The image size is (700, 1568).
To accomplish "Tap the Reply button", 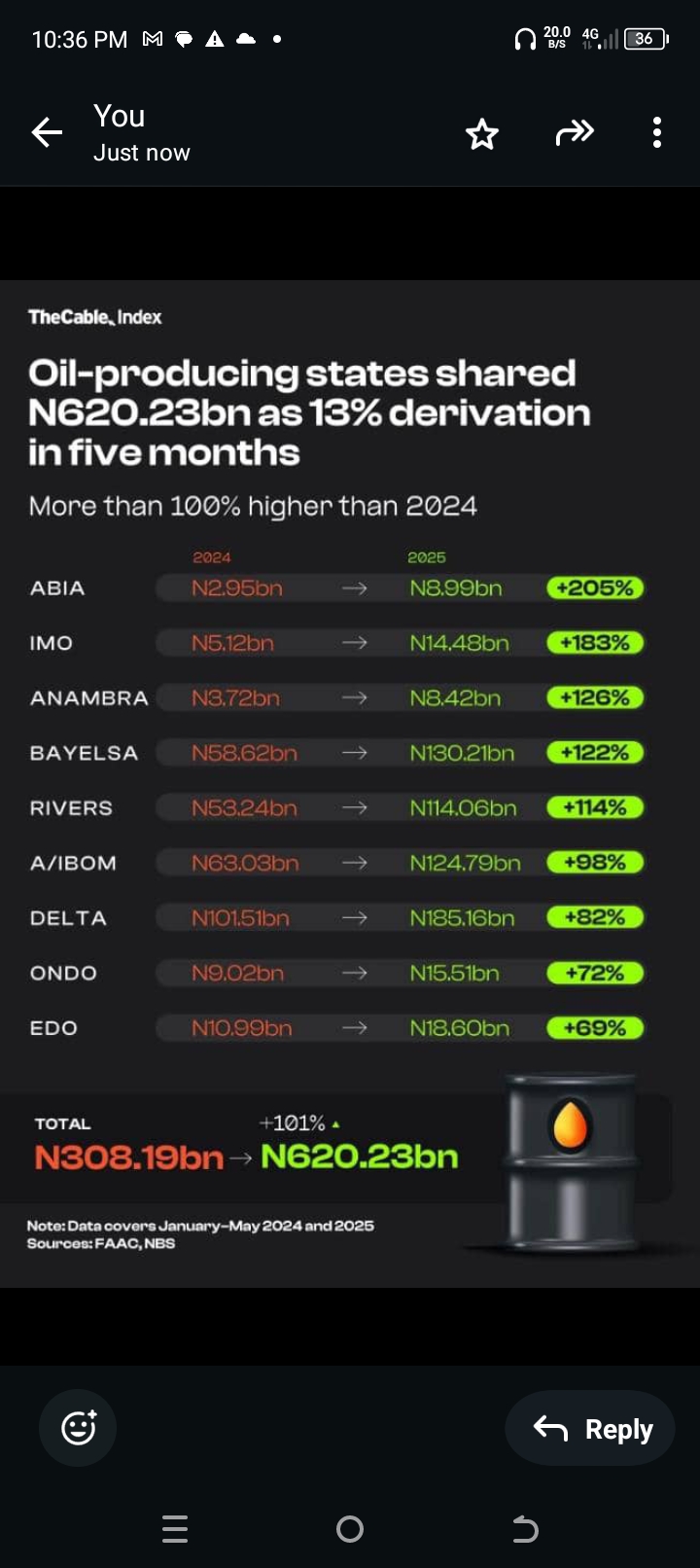I will pyautogui.click(x=590, y=1428).
